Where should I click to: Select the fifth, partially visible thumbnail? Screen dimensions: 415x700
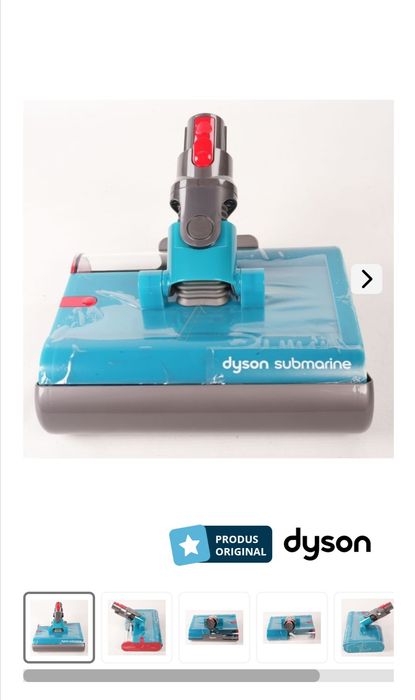point(364,627)
